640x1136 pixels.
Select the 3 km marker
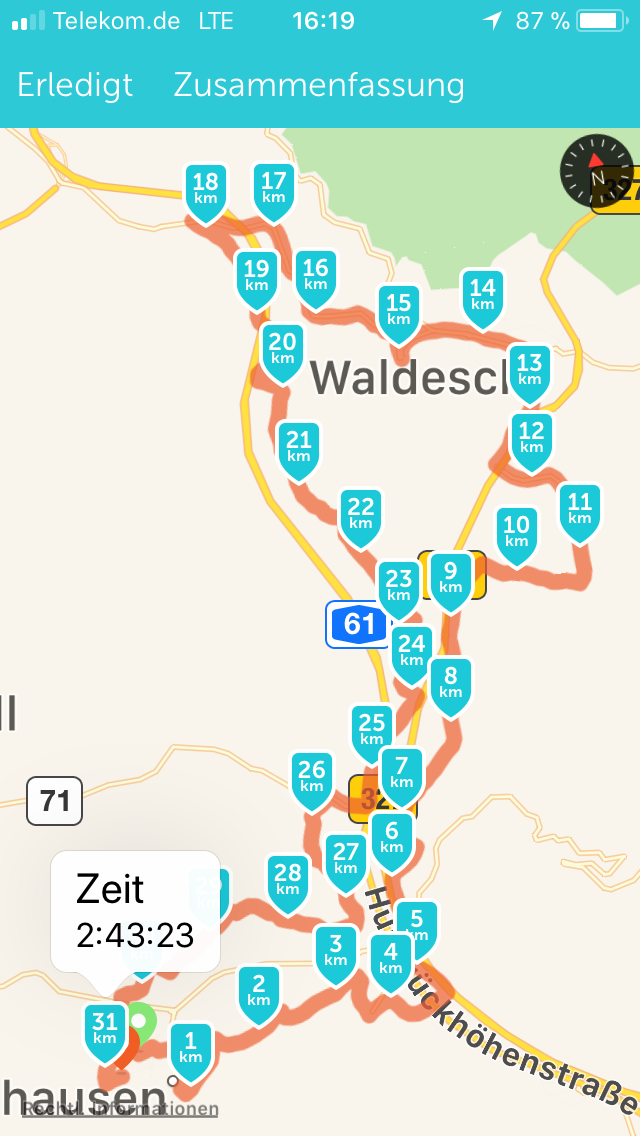(336, 949)
